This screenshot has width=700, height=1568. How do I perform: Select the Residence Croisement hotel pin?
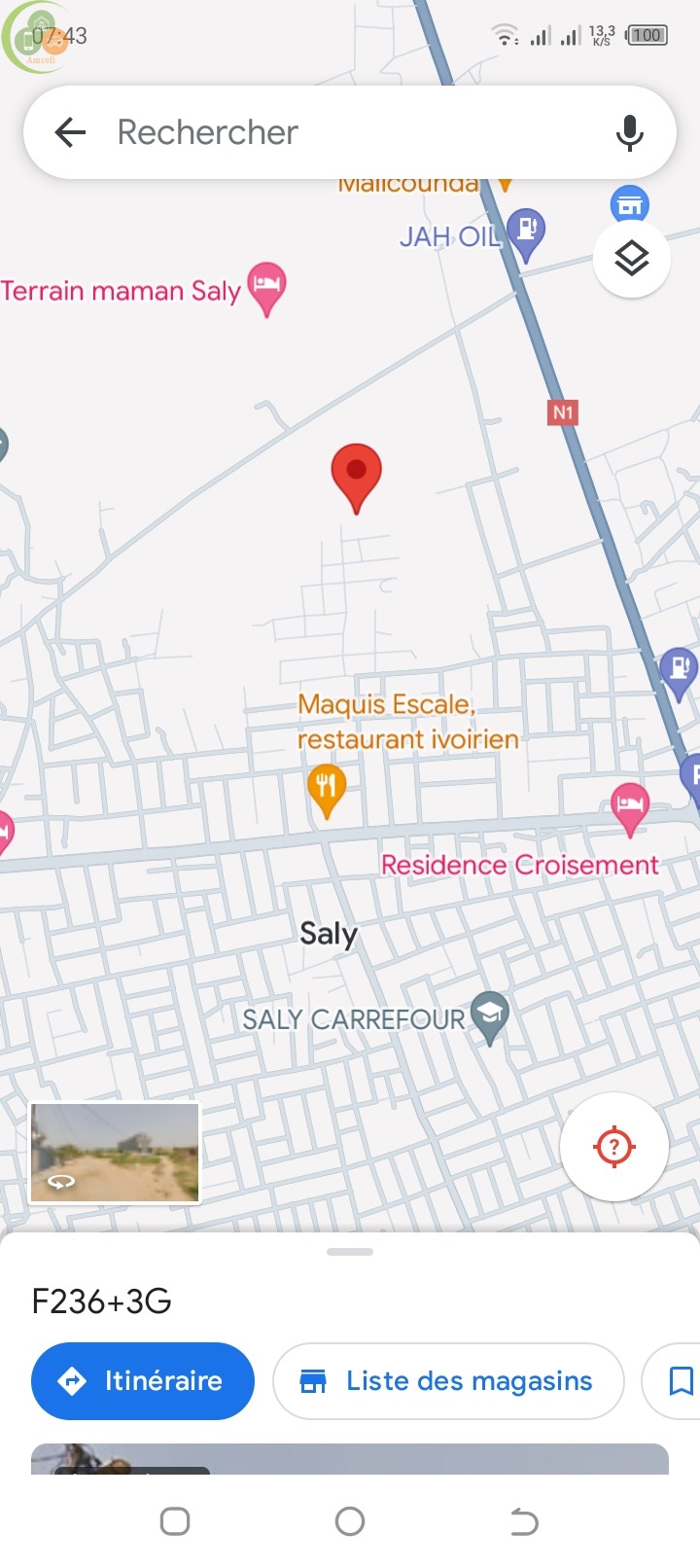630,806
